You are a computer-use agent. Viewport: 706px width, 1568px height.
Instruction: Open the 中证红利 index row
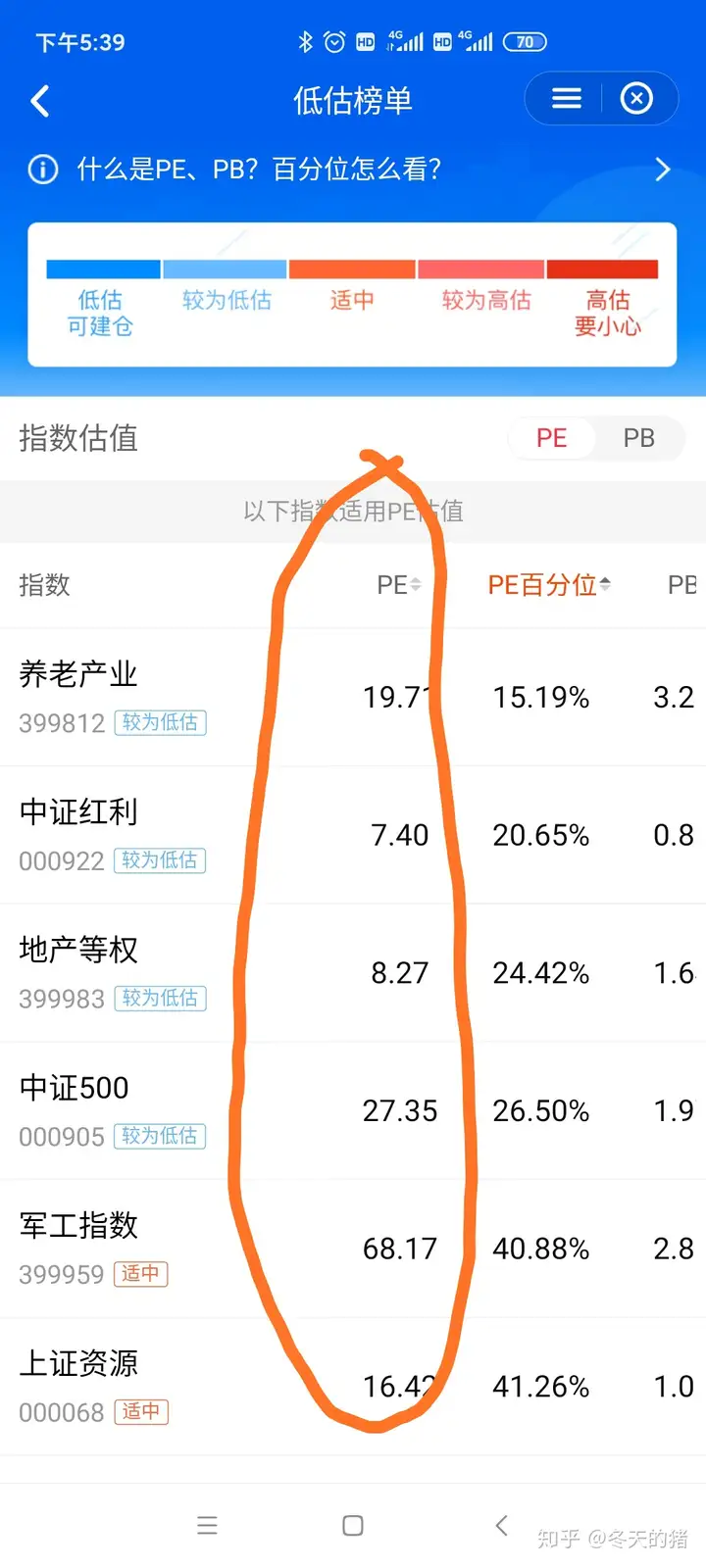(x=353, y=835)
